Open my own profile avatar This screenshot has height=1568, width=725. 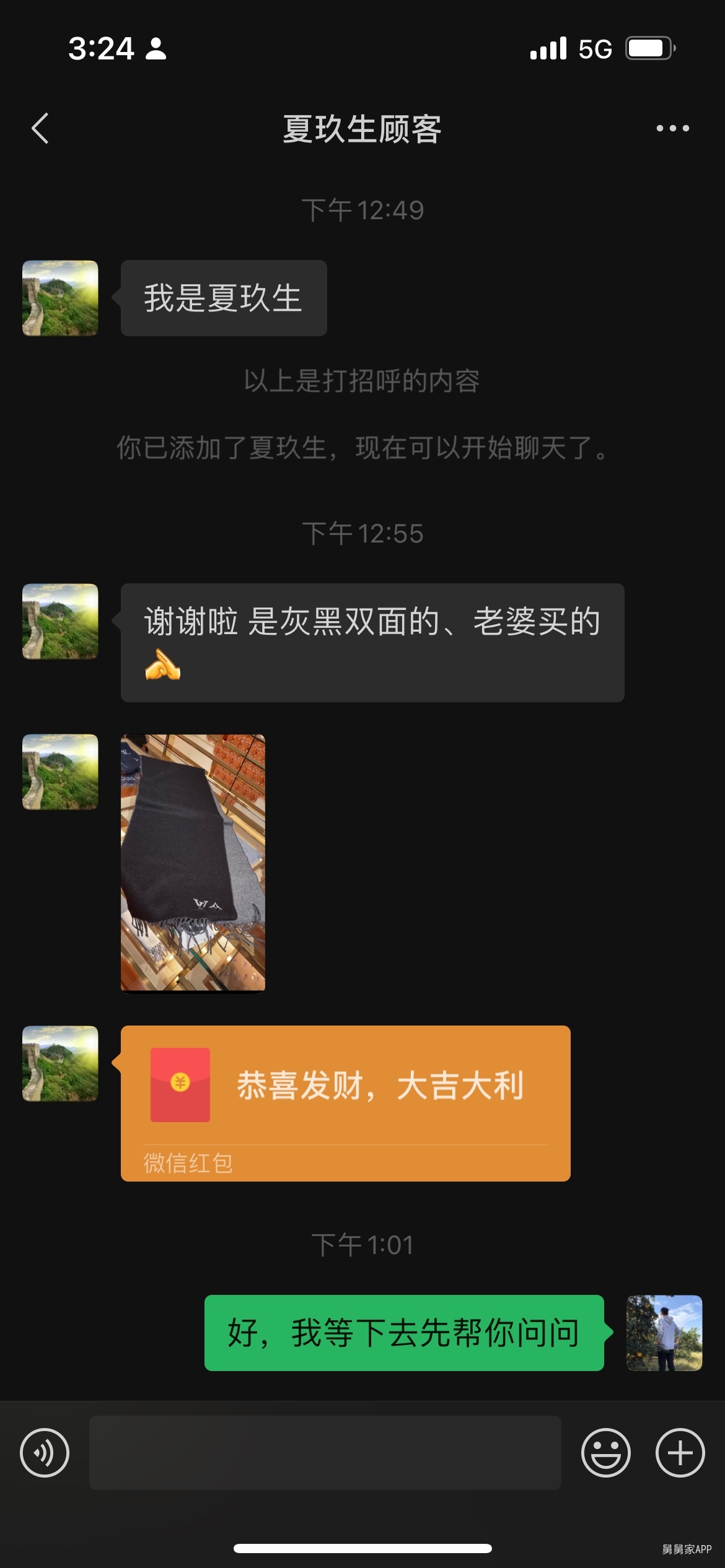point(664,1333)
